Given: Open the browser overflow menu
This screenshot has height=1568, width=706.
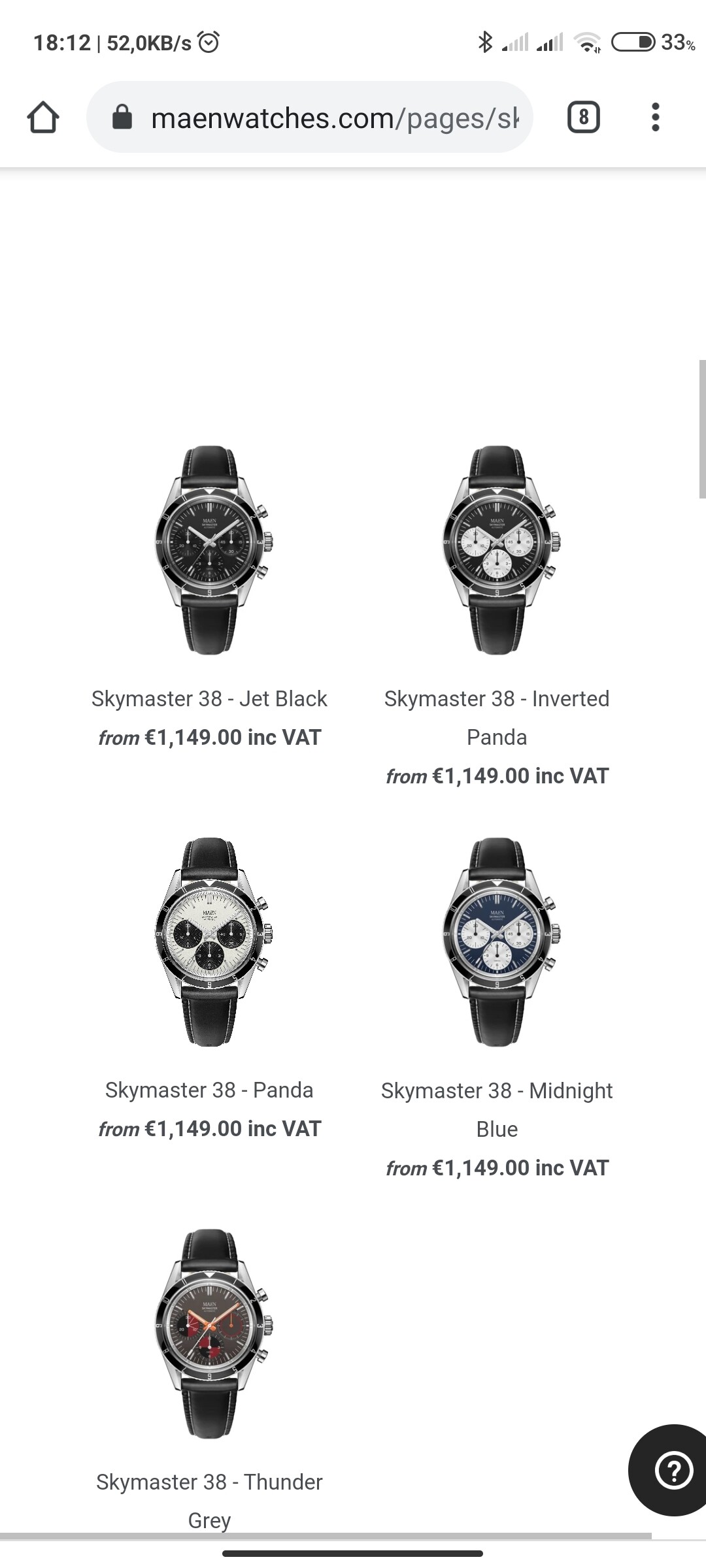Looking at the screenshot, I should [x=656, y=118].
